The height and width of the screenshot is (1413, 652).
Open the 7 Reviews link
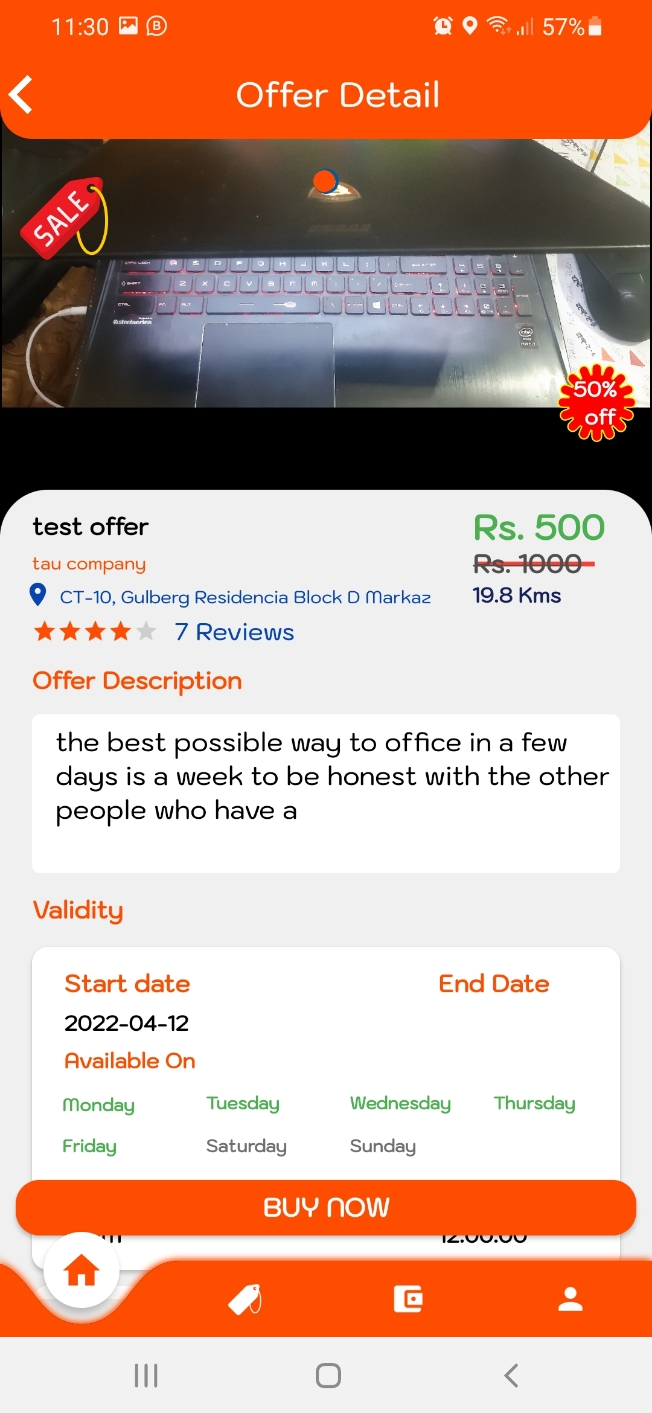coord(234,632)
